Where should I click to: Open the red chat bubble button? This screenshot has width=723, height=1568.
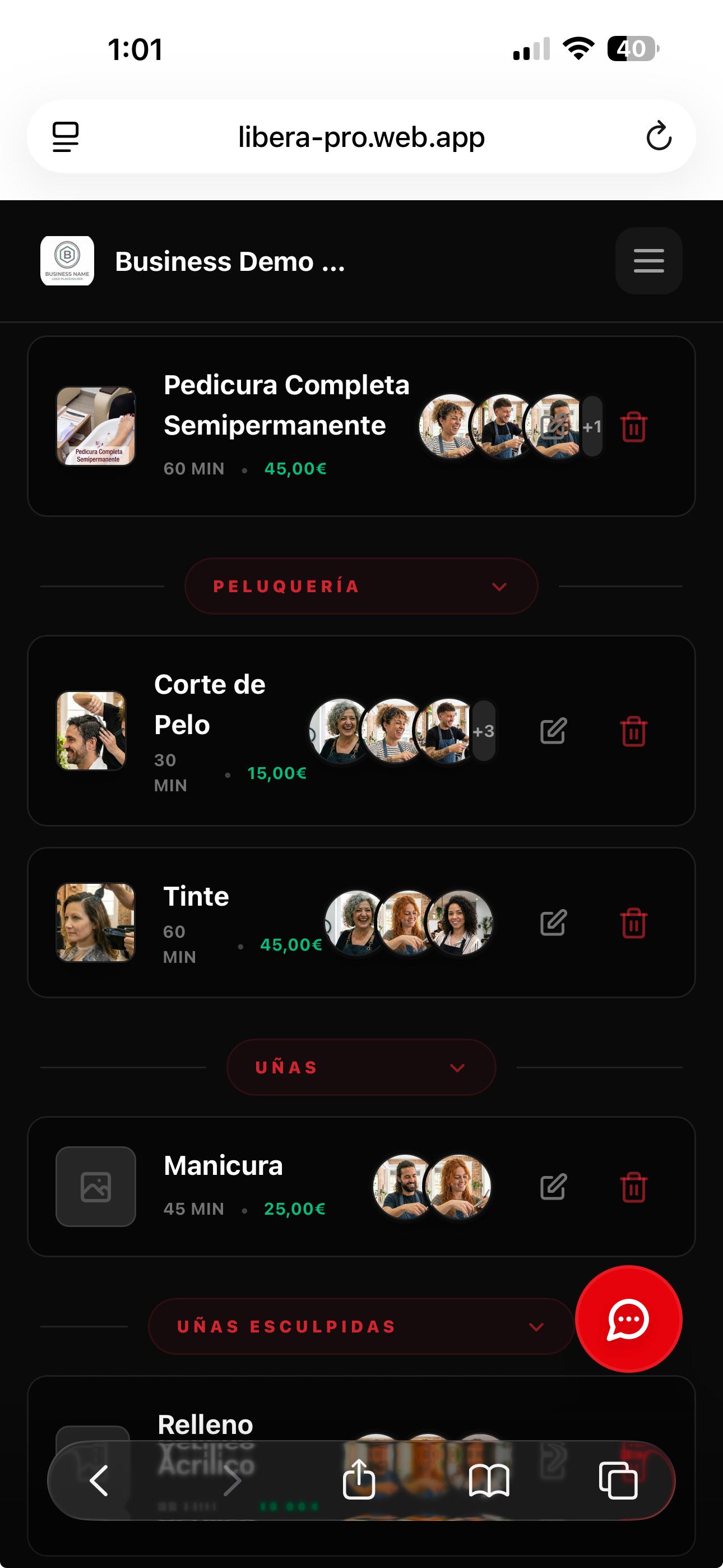629,1319
